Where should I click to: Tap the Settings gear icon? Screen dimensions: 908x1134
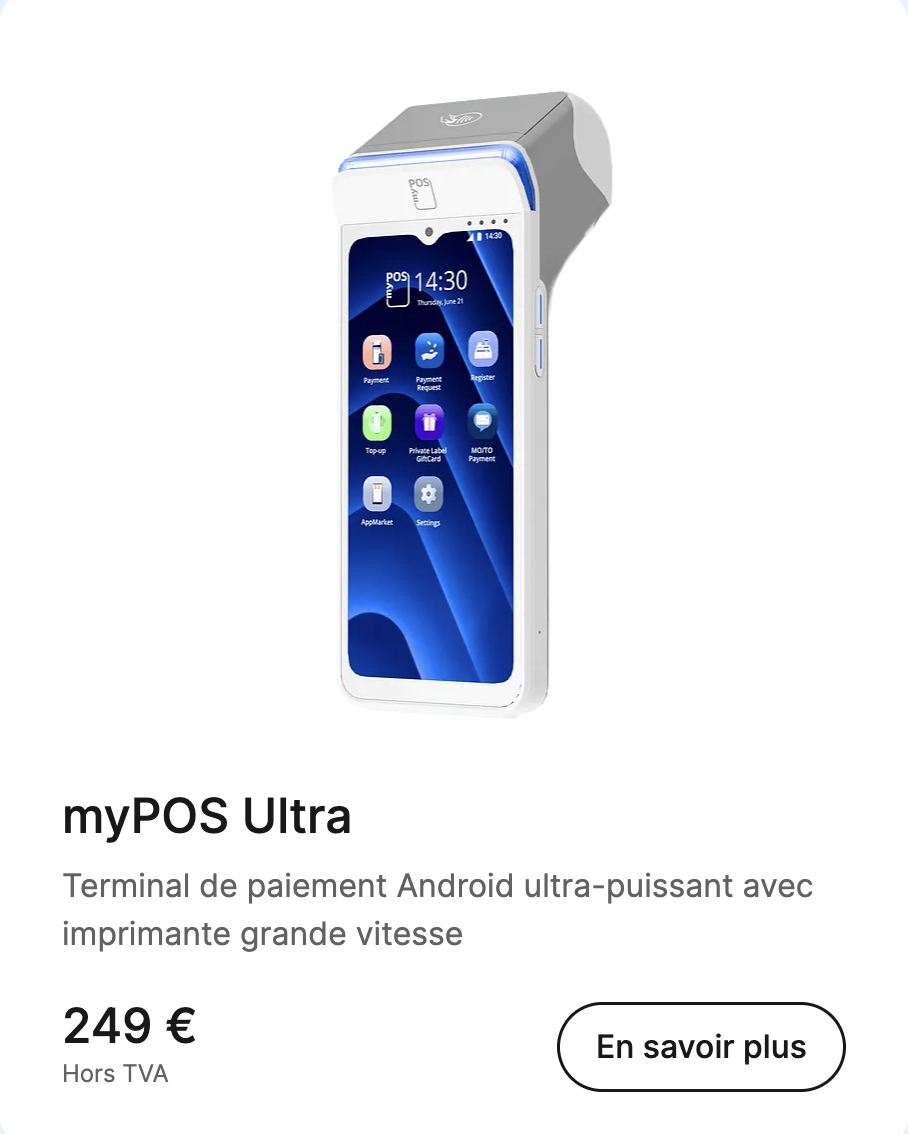pos(428,495)
